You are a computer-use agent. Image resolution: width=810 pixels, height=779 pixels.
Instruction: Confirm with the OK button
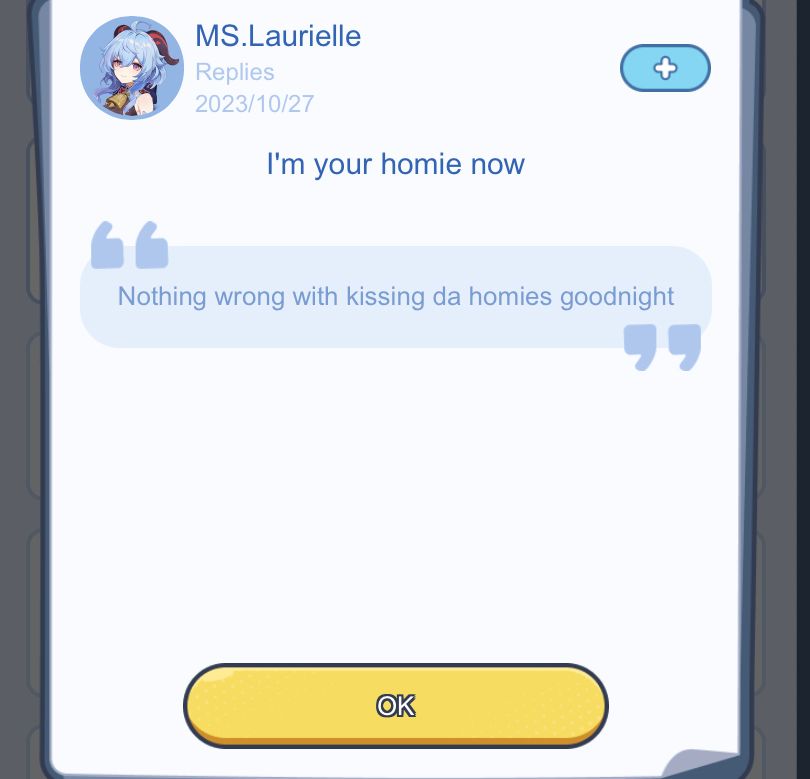pos(396,705)
